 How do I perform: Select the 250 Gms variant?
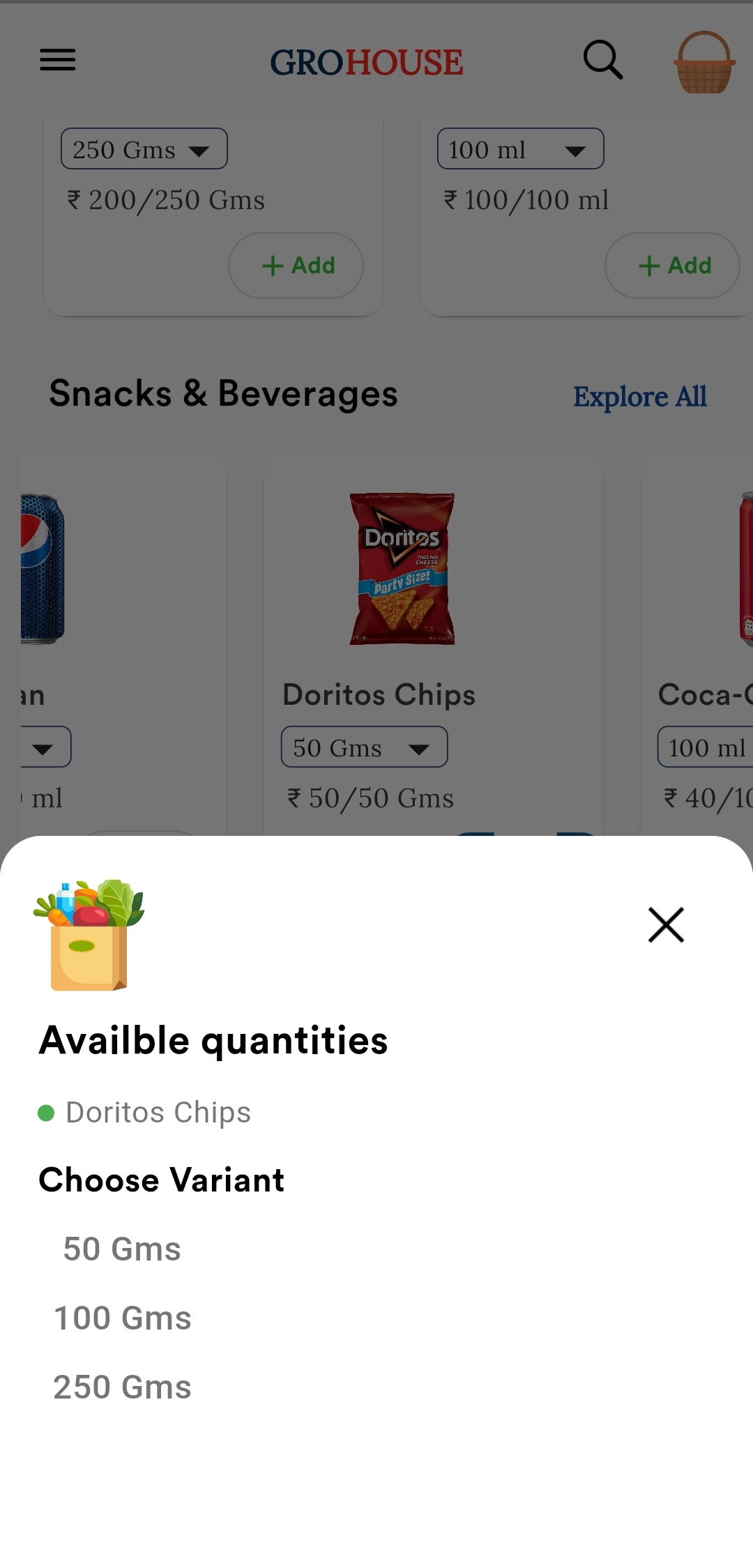click(x=122, y=1385)
